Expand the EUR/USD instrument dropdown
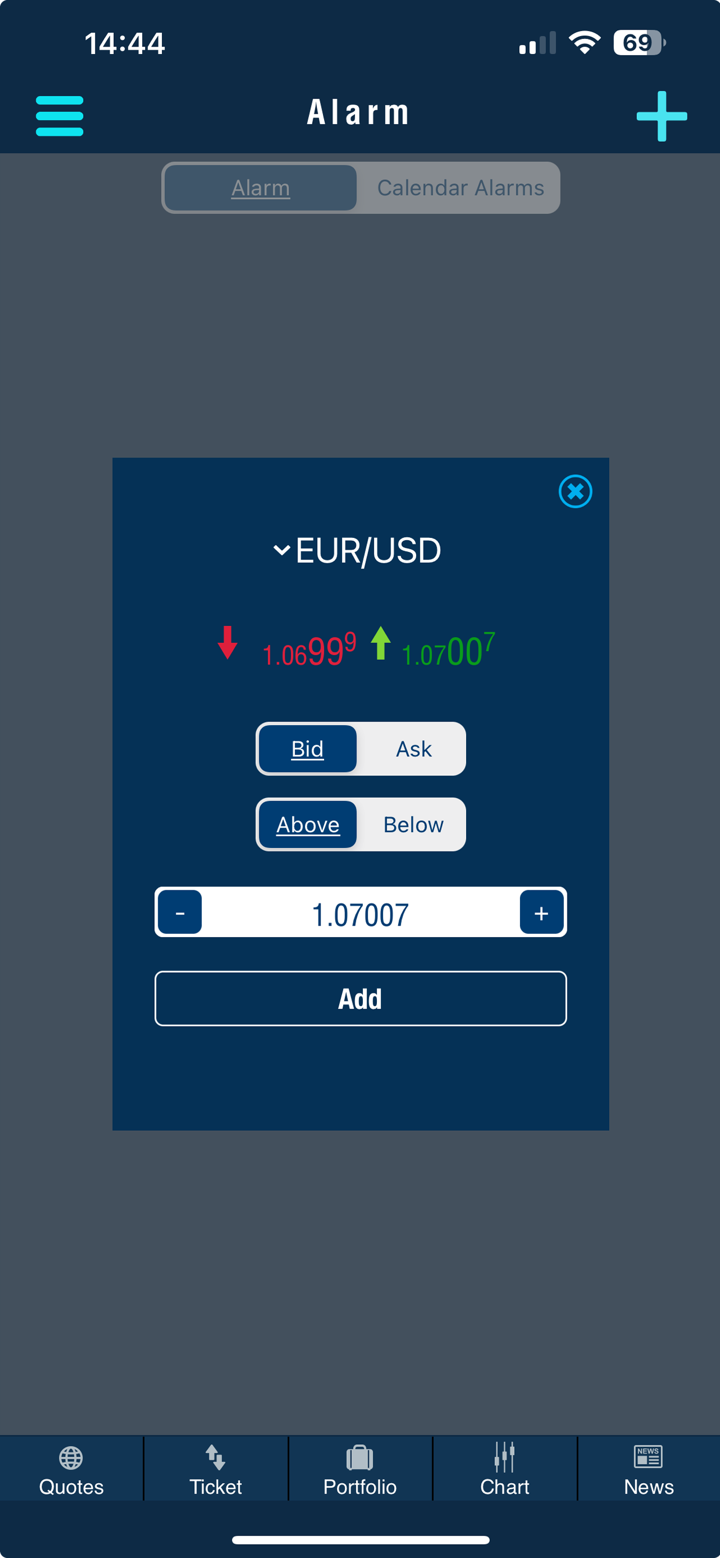The image size is (720, 1558). pos(358,551)
